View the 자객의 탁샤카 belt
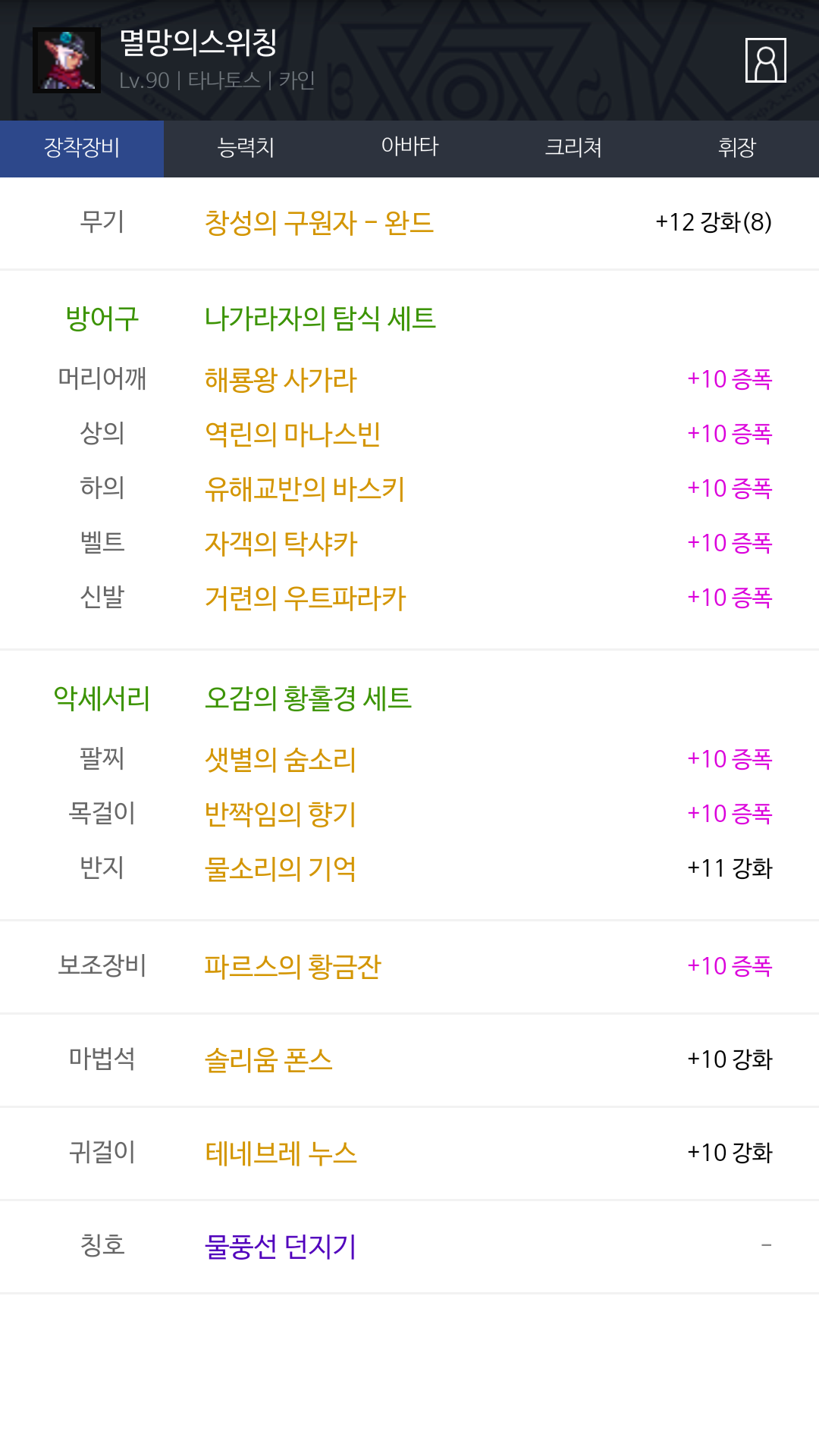 pyautogui.click(x=281, y=544)
